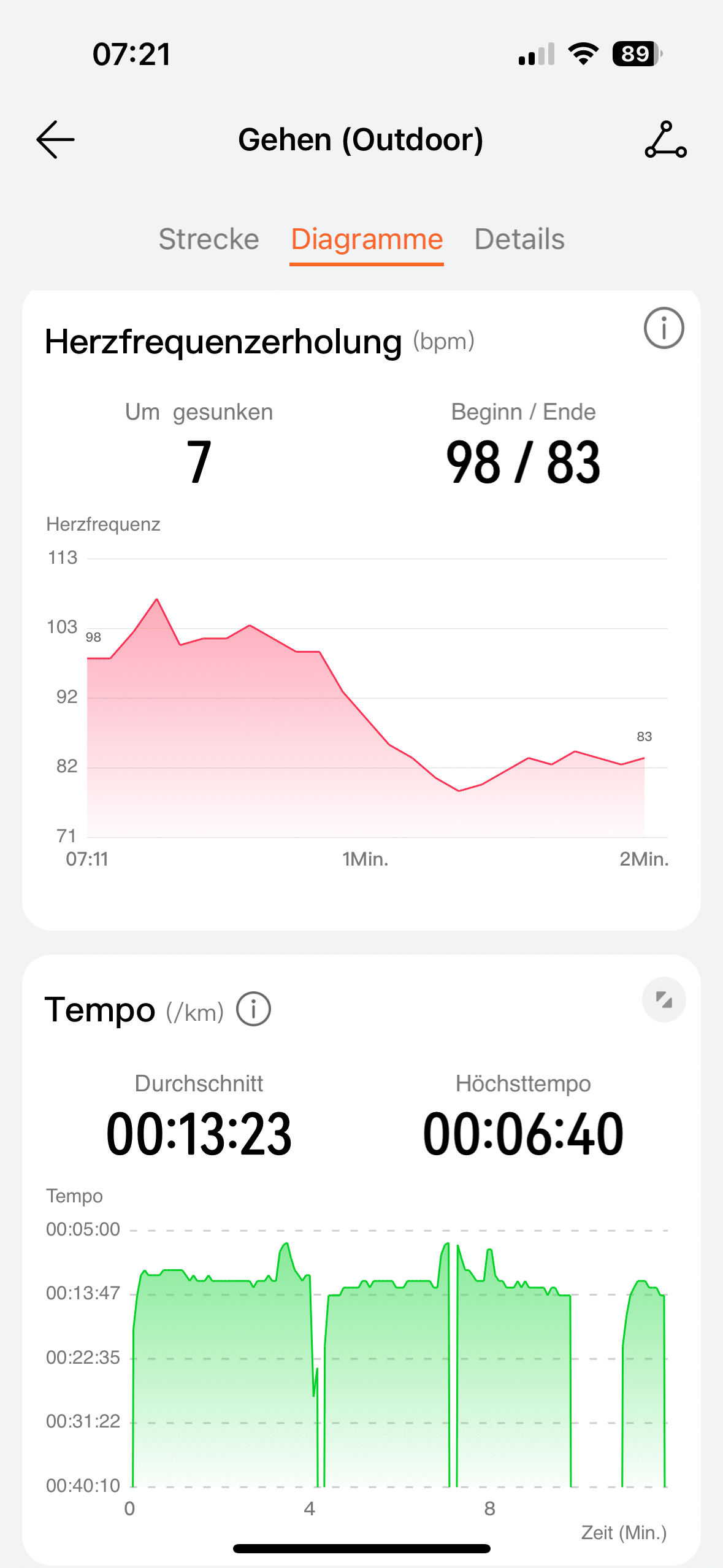Open the info icon next to Tempo
Screen dimensions: 723x1568
pyautogui.click(x=253, y=1009)
